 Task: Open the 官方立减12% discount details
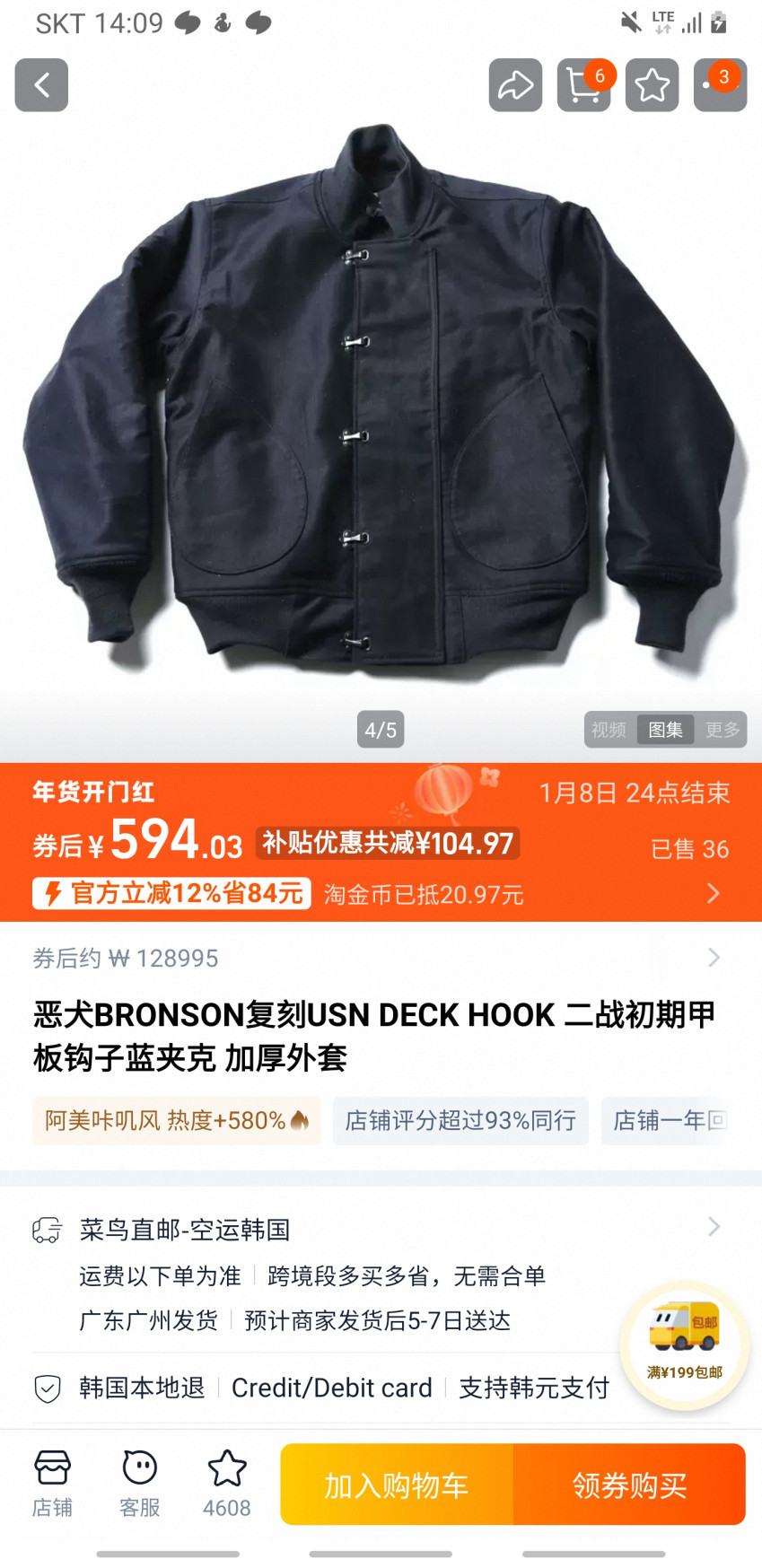pos(172,893)
